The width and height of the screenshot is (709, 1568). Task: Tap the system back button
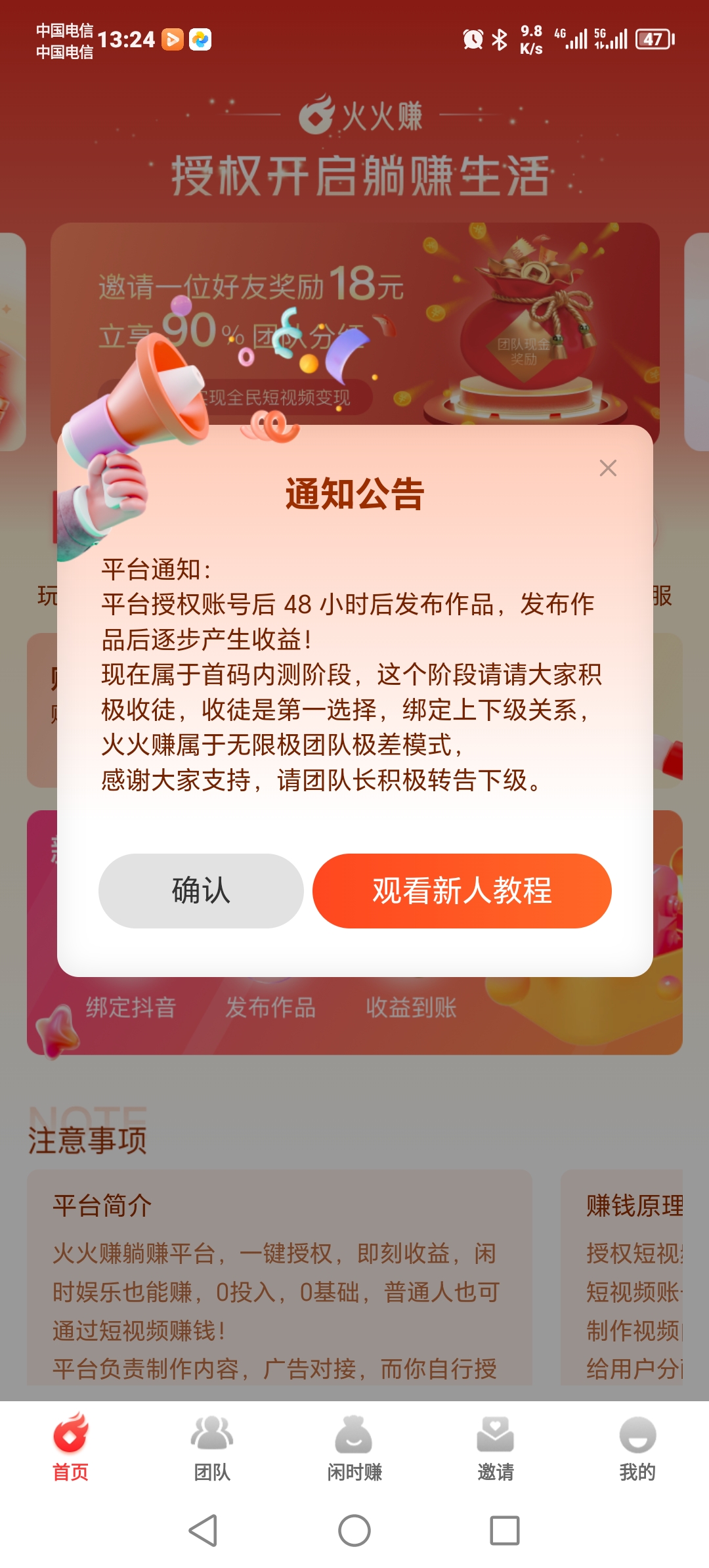click(x=204, y=1531)
